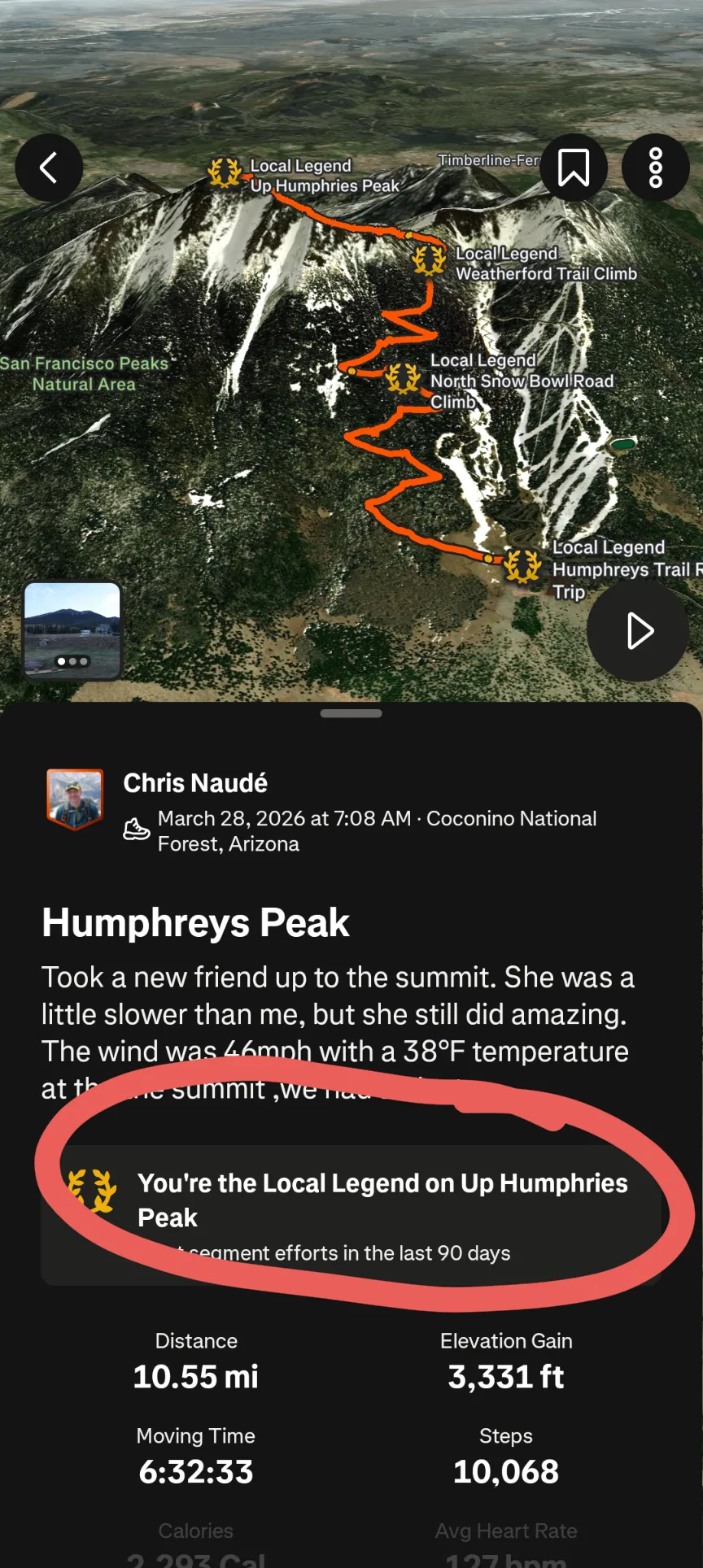Viewport: 703px width, 1568px height.
Task: Tap the Weatherford Trail Climb laurel badge
Action: point(429,260)
